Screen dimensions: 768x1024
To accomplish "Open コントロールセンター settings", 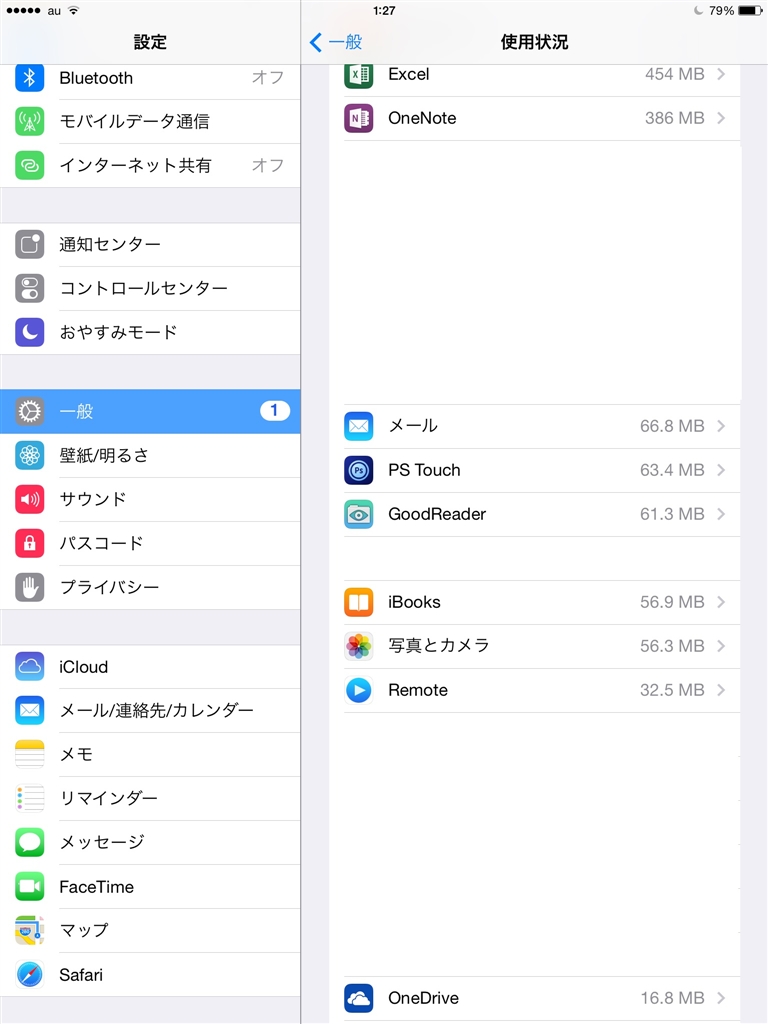I will coord(150,288).
